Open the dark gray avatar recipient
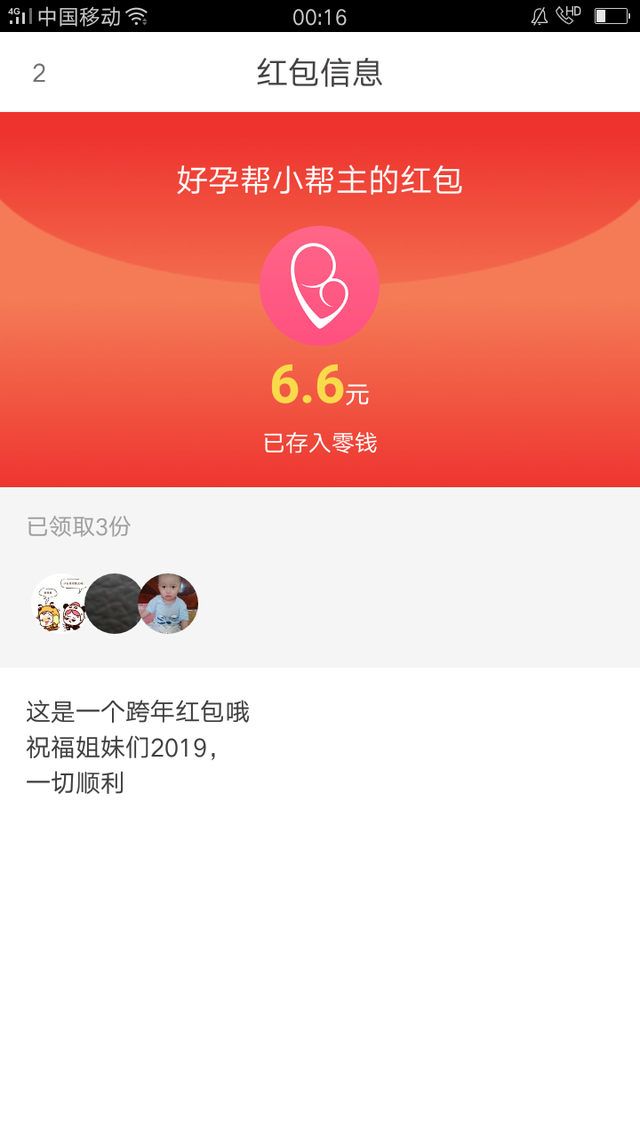The height and width of the screenshot is (1138, 640). pos(114,604)
